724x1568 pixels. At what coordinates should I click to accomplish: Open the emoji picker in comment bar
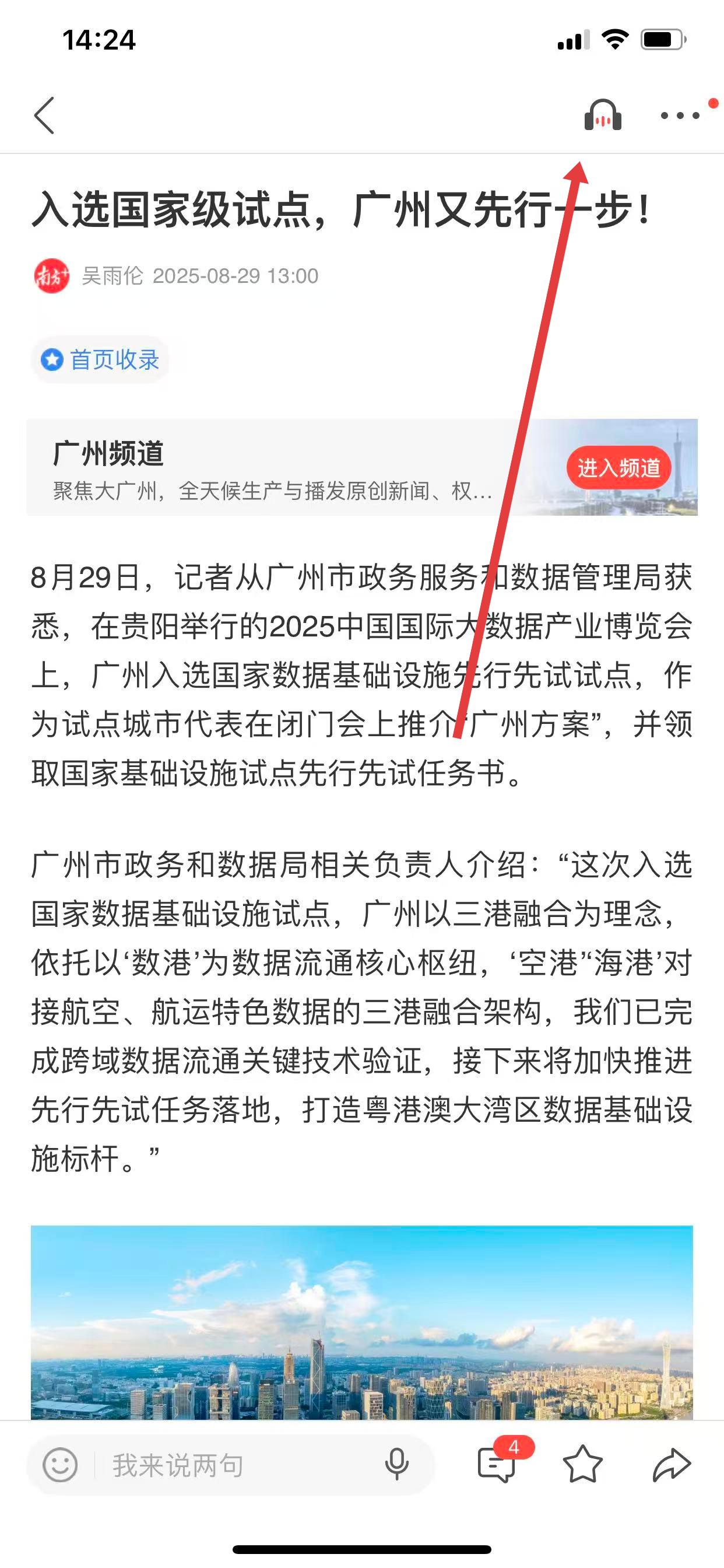[x=60, y=1465]
